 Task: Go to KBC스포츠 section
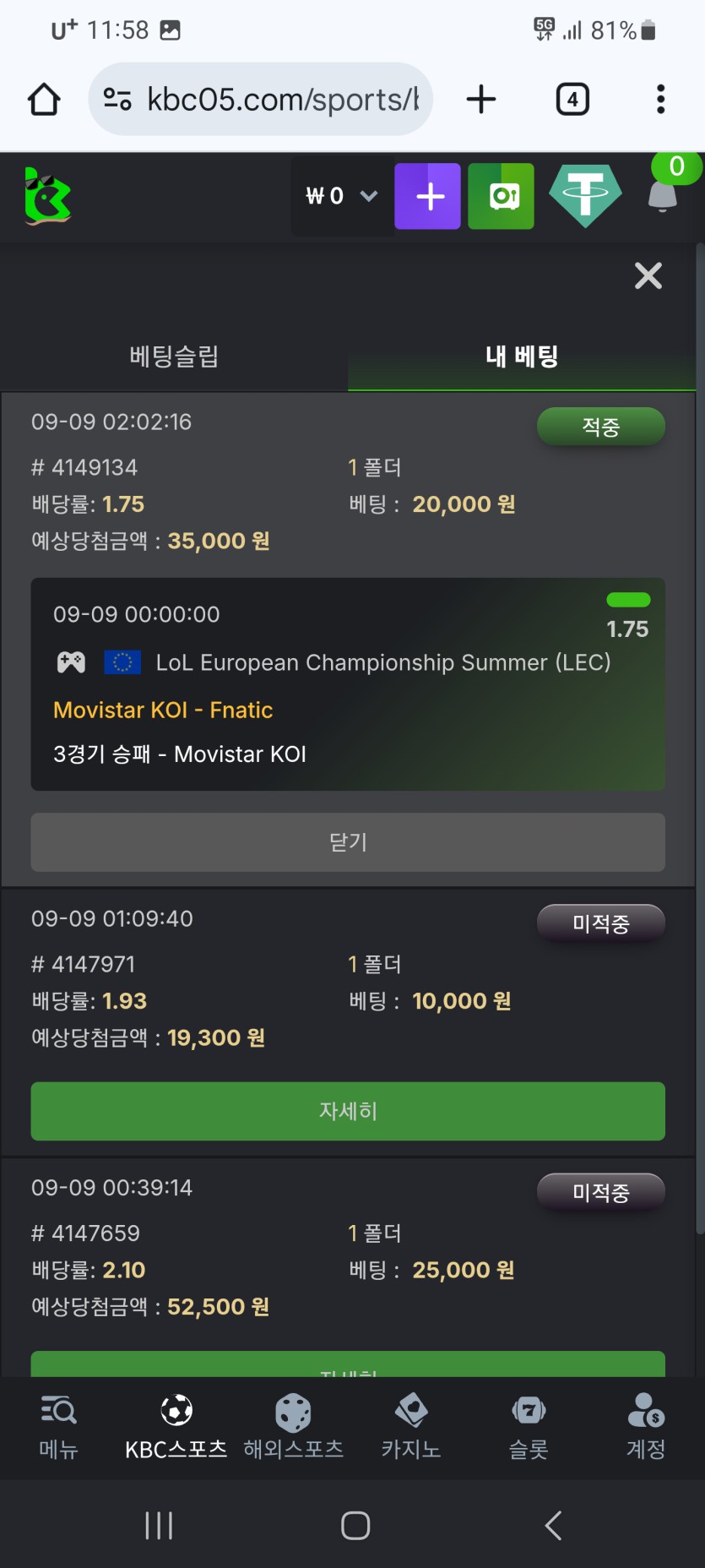click(x=176, y=1427)
